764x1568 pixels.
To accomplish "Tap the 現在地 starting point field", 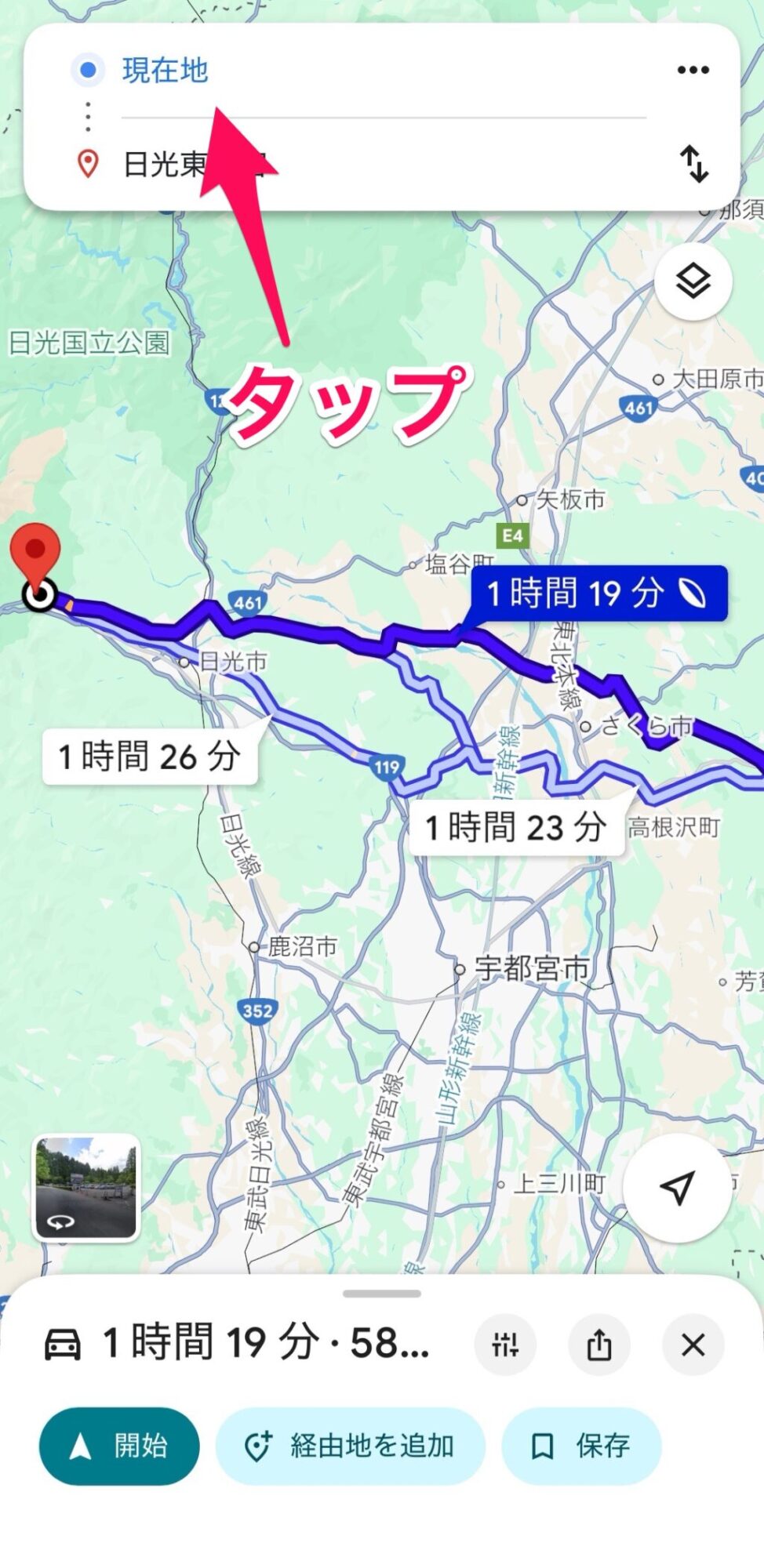I will pyautogui.click(x=165, y=71).
